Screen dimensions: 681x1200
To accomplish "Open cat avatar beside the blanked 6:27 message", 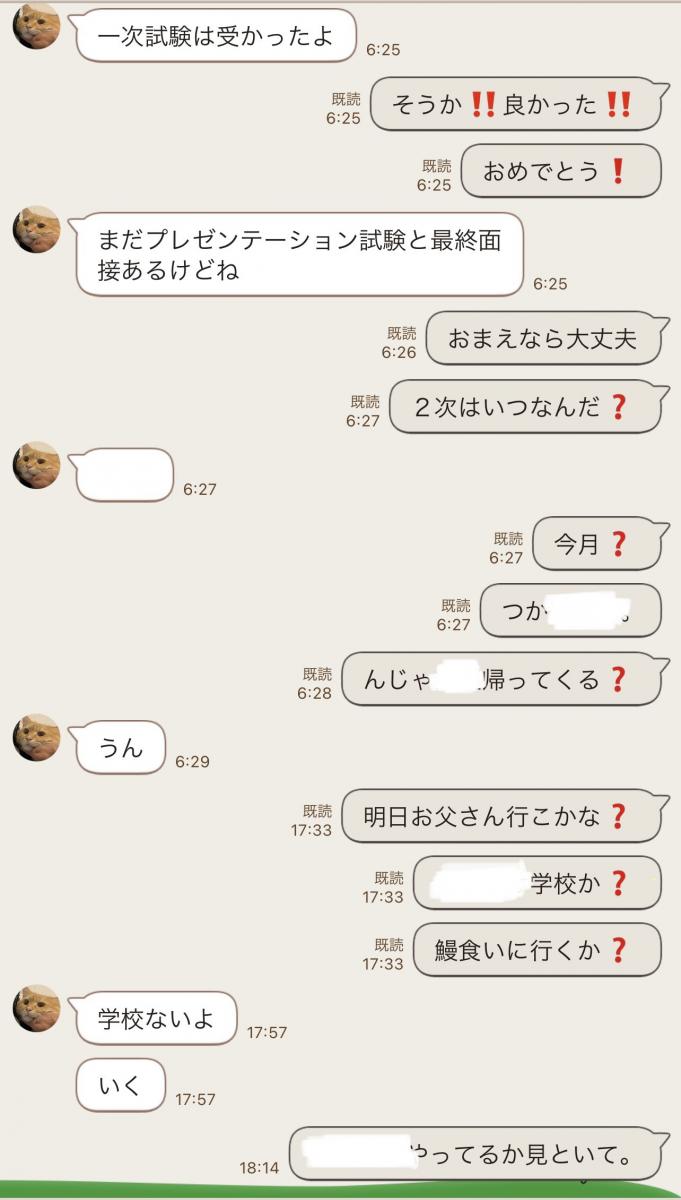I will pyautogui.click(x=37, y=466).
